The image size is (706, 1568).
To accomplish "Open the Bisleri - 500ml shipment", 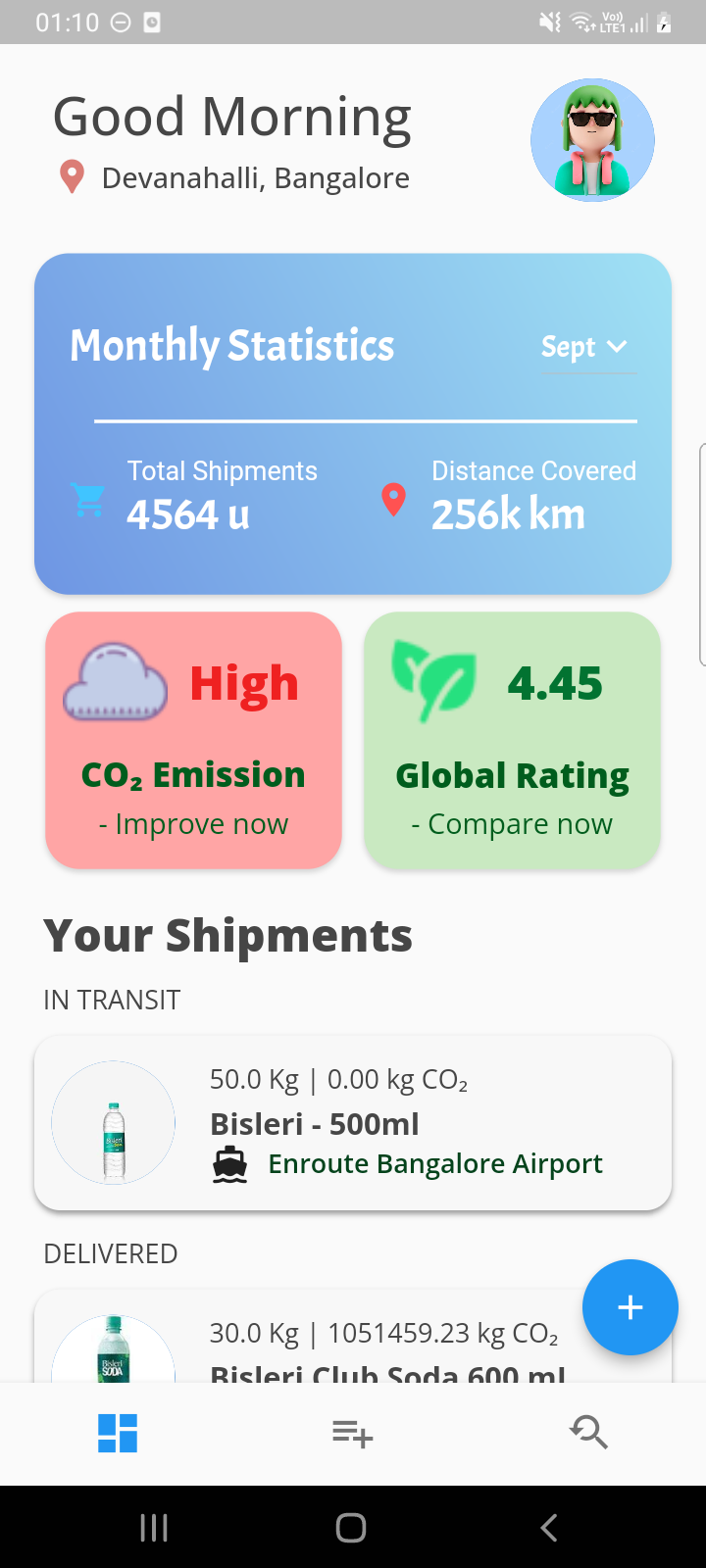I will [x=353, y=1123].
